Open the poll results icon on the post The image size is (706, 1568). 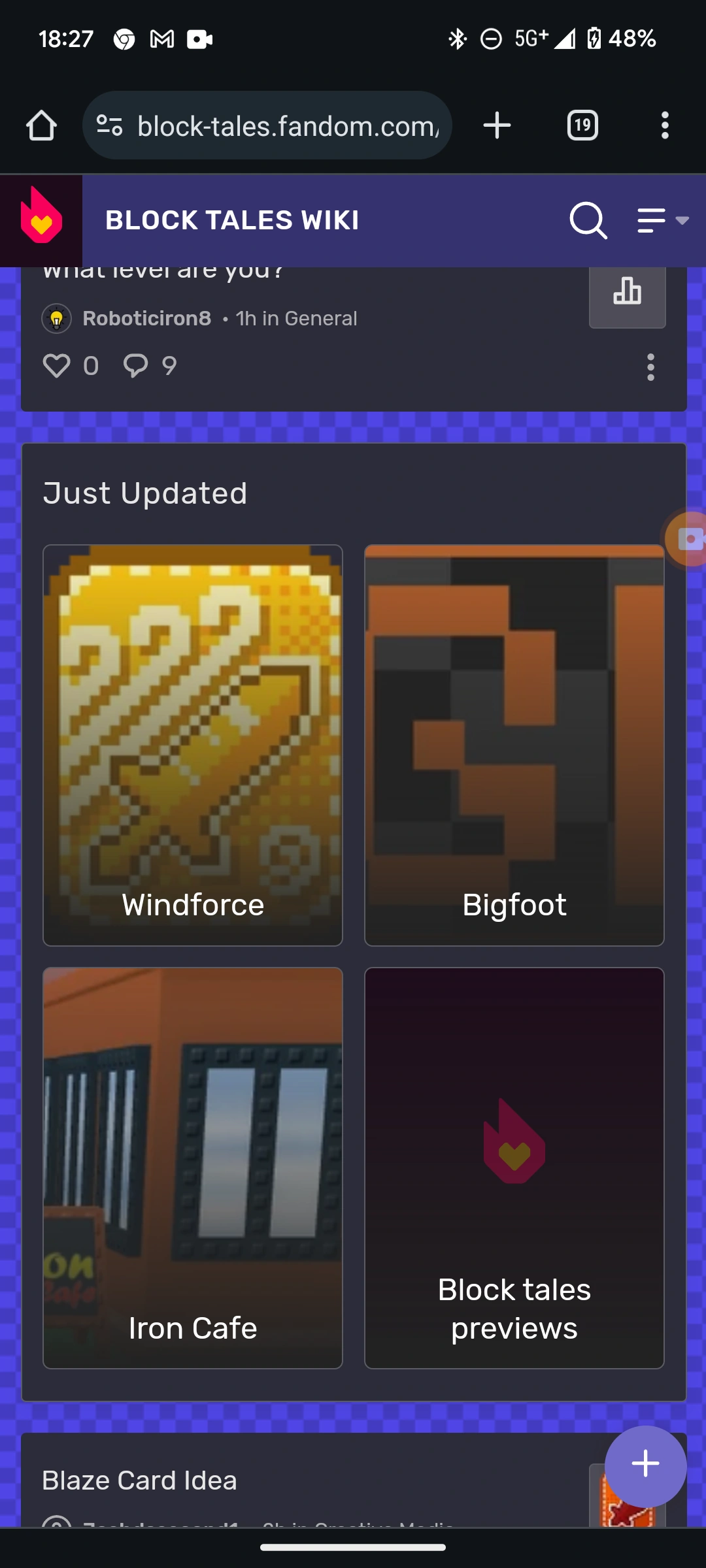[x=626, y=295]
